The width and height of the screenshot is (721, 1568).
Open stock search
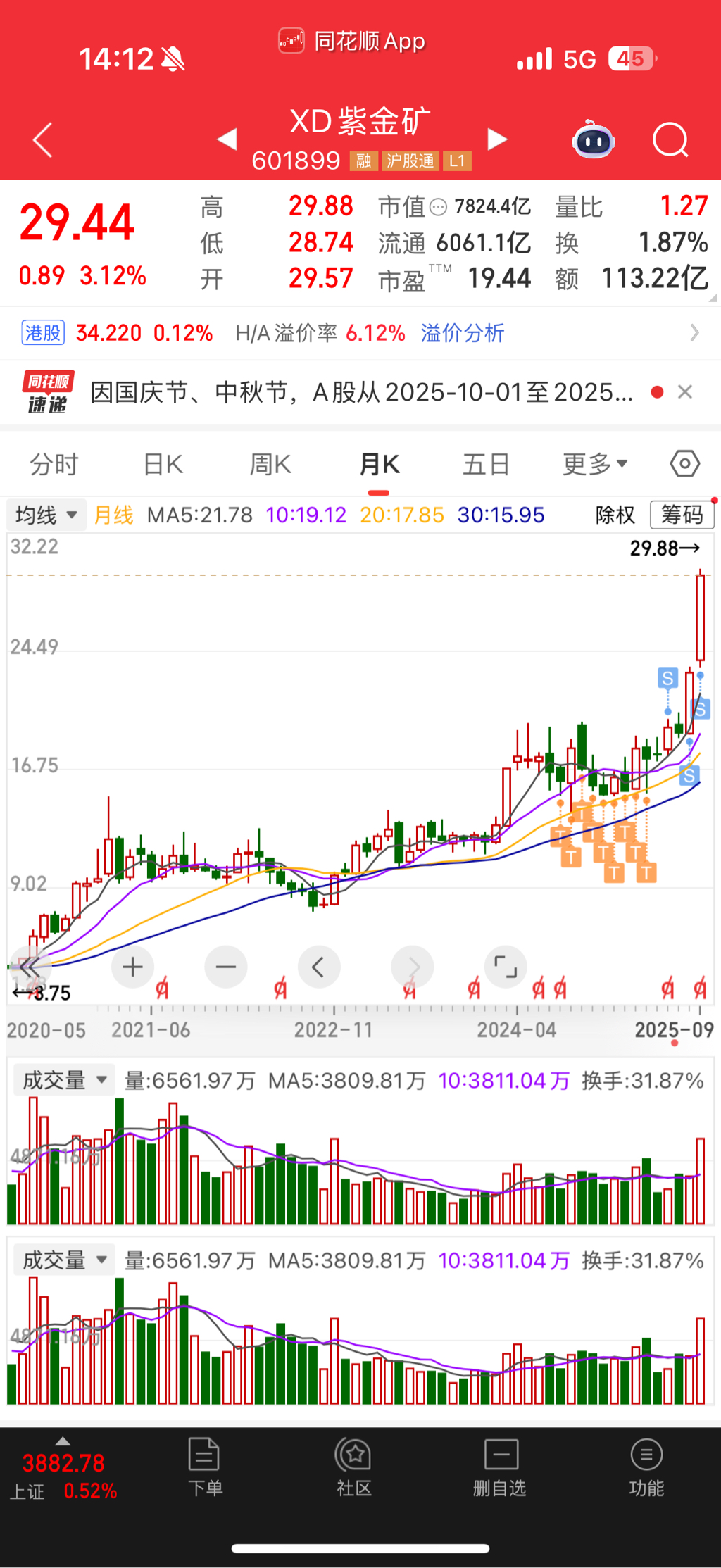pyautogui.click(x=670, y=139)
